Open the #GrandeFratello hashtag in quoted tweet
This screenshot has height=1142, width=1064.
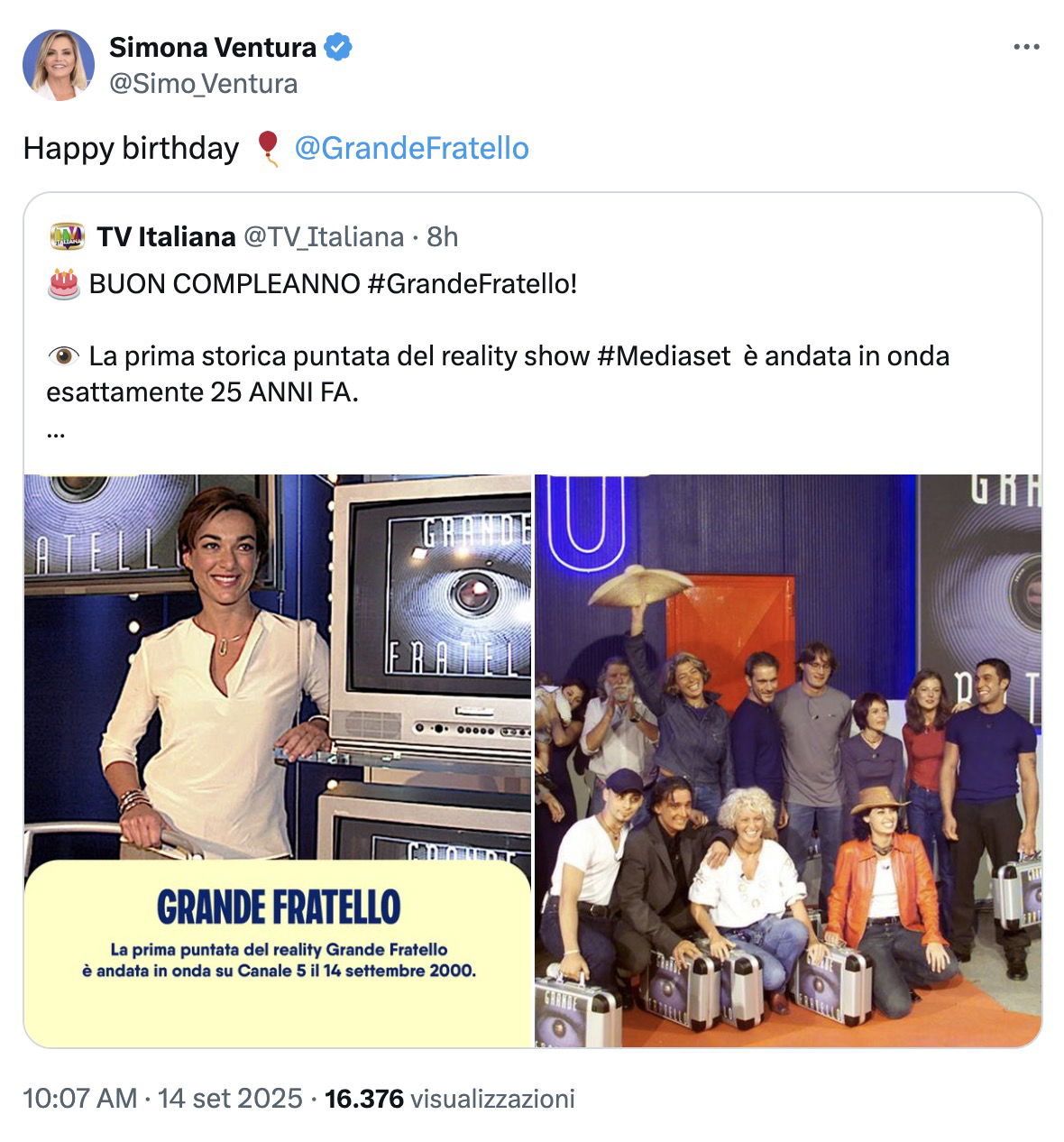pyautogui.click(x=472, y=284)
